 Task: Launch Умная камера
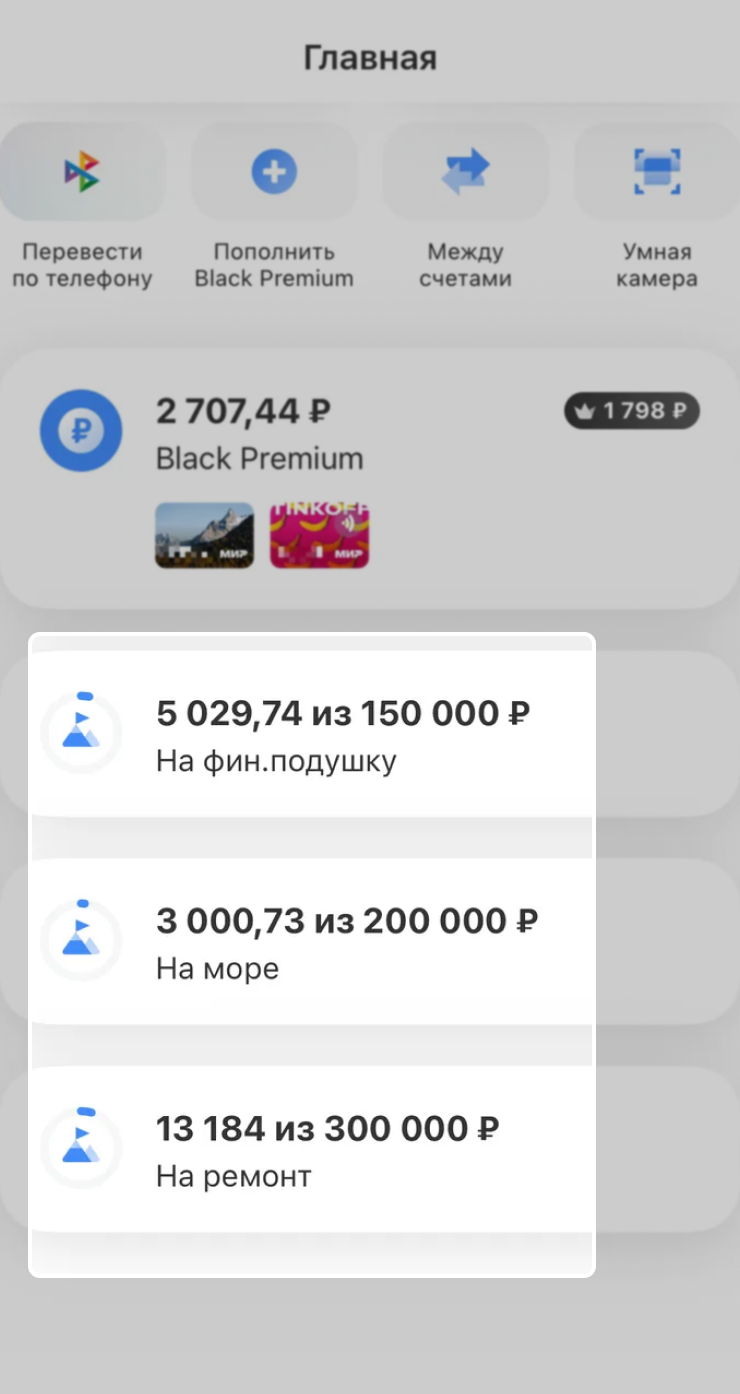click(656, 172)
